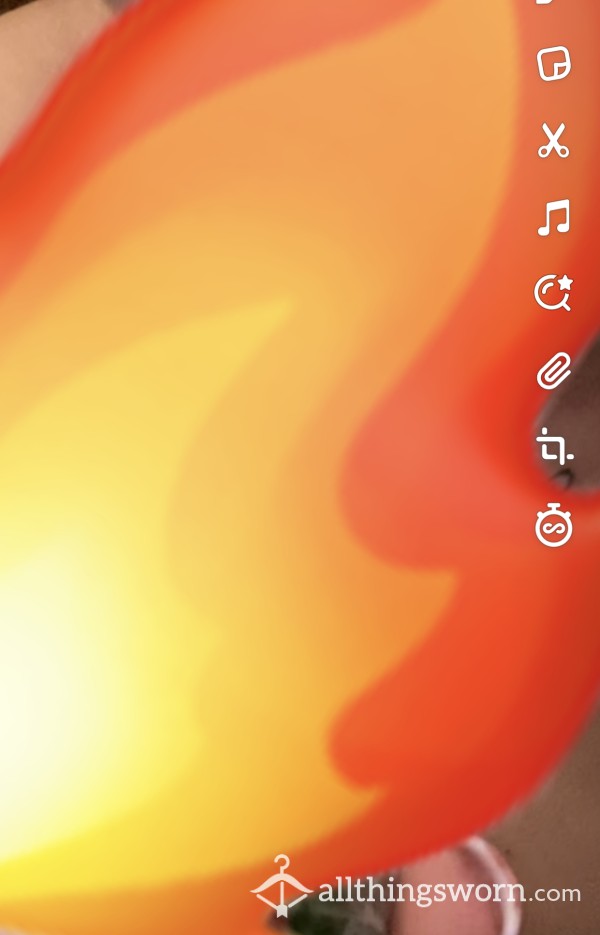Open the sticker picker
The height and width of the screenshot is (935, 600).
coord(553,63)
